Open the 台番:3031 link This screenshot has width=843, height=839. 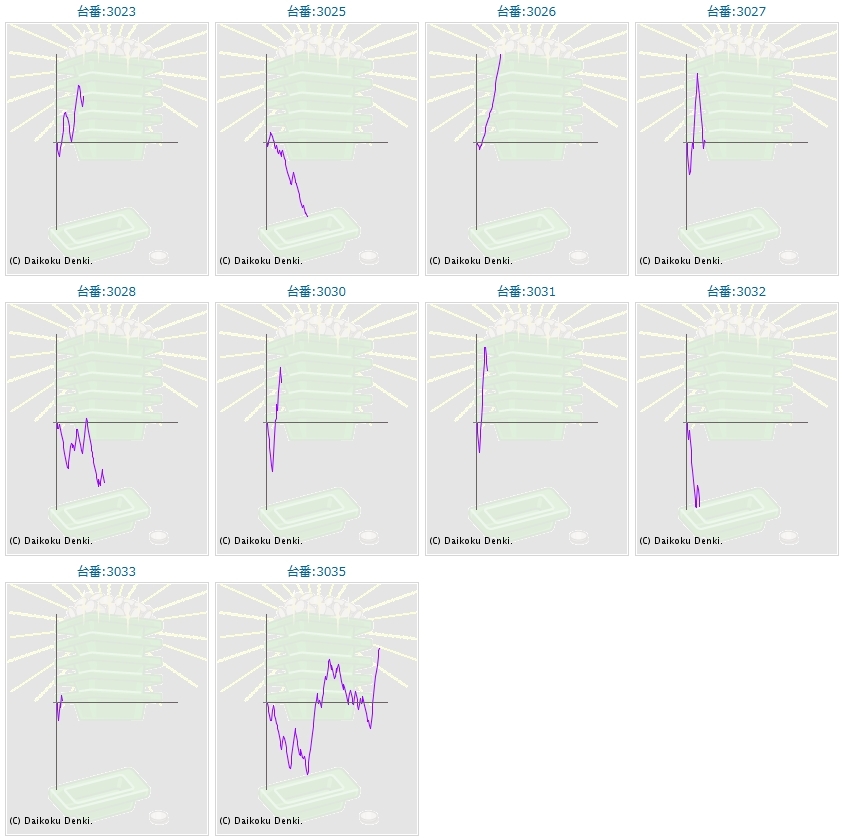(526, 292)
